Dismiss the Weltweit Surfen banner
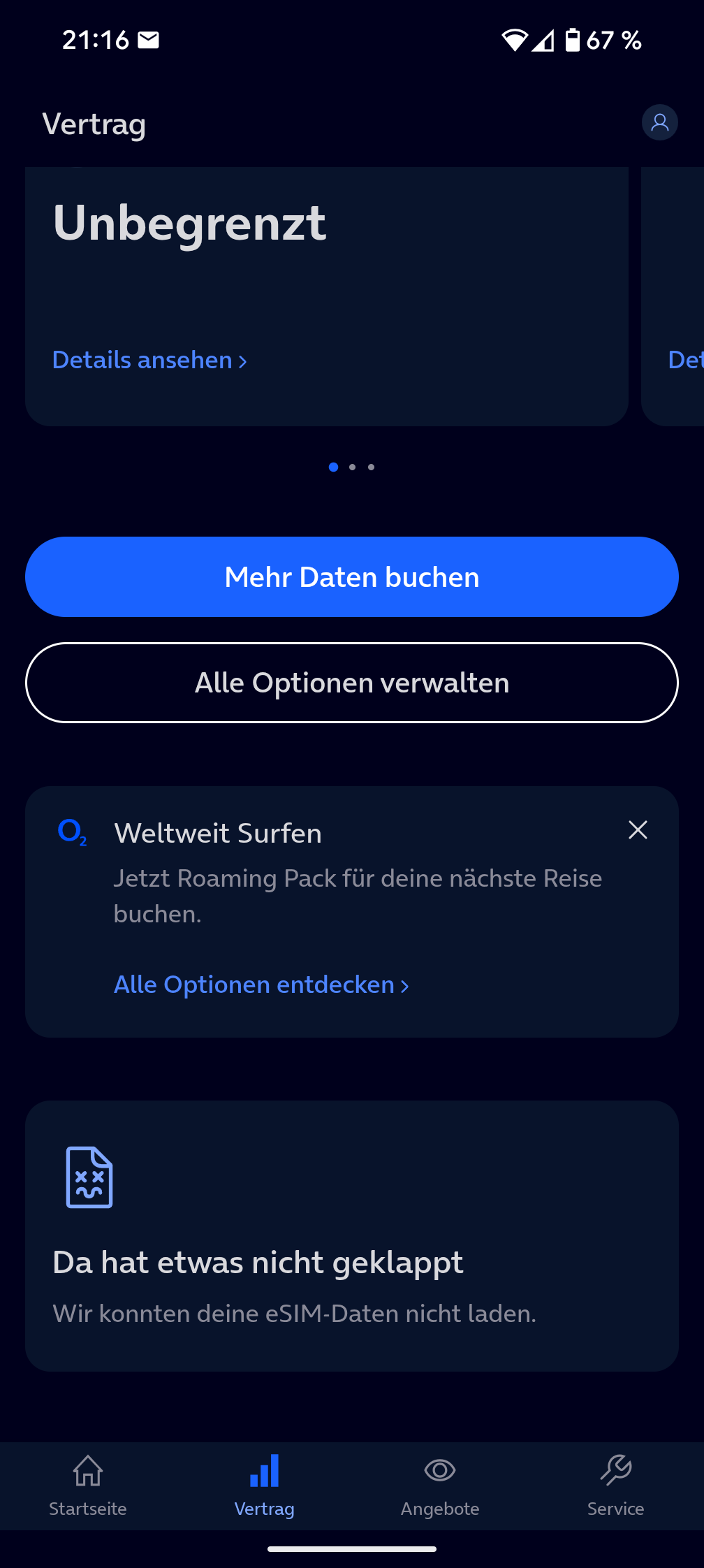704x1568 pixels. [x=638, y=830]
